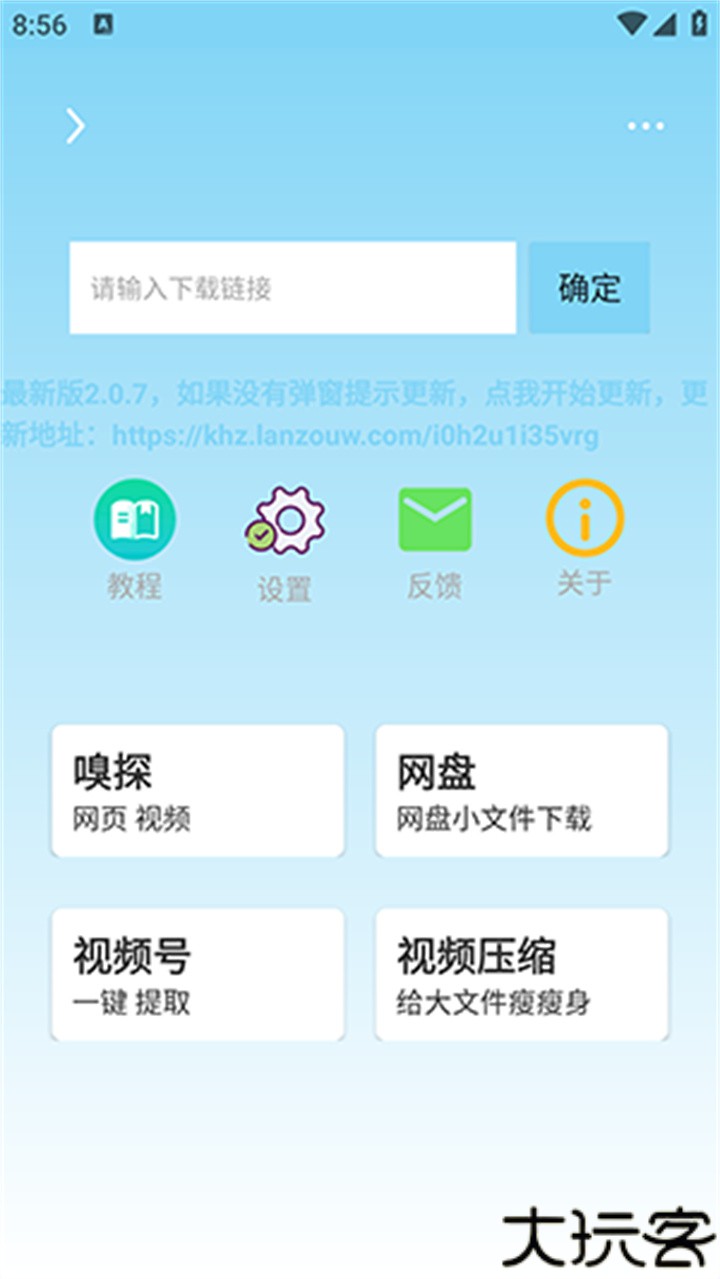Open the 嗅探 web video sniffer card

coord(197,790)
